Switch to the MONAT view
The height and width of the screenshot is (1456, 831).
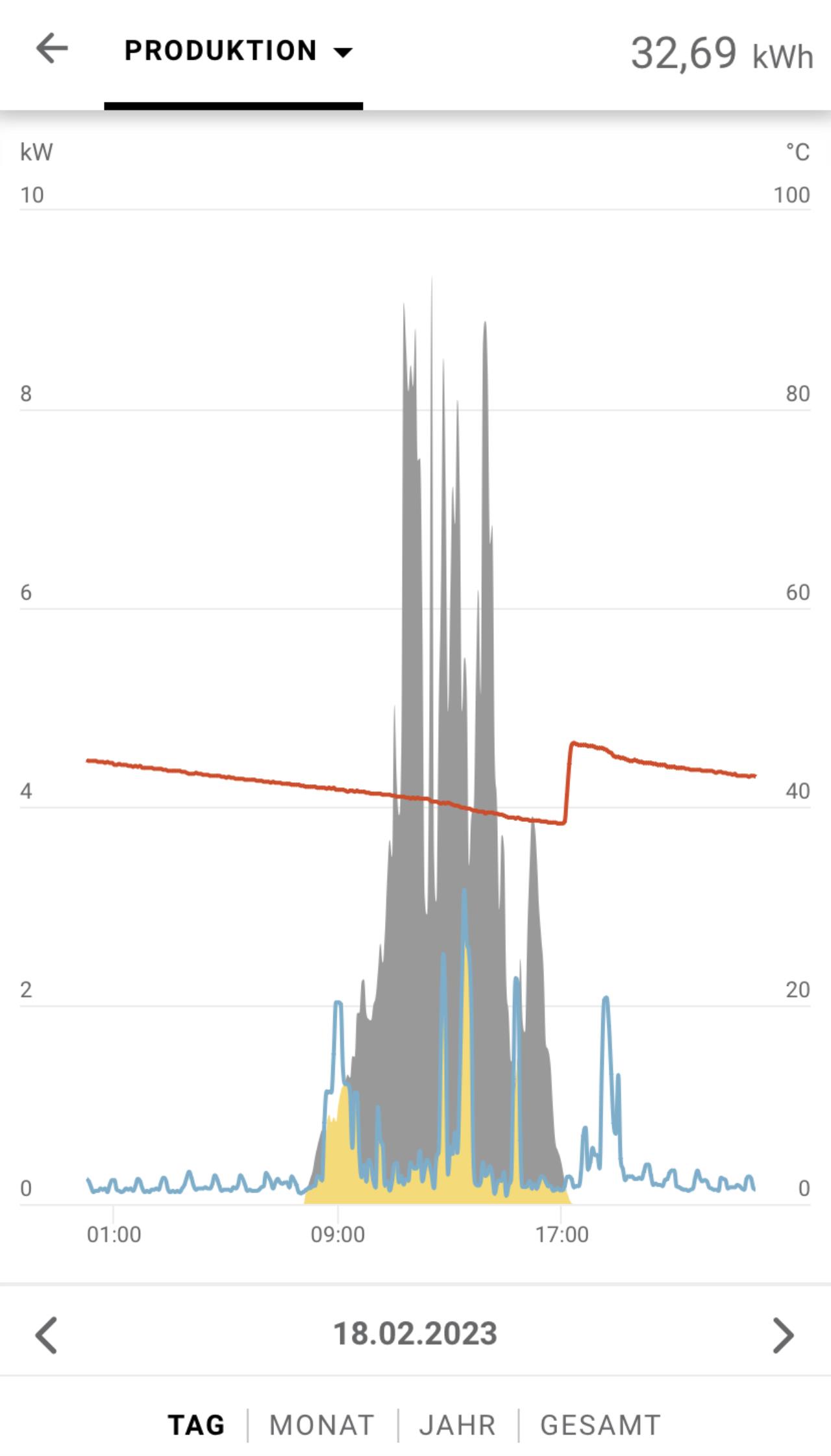tap(322, 1425)
